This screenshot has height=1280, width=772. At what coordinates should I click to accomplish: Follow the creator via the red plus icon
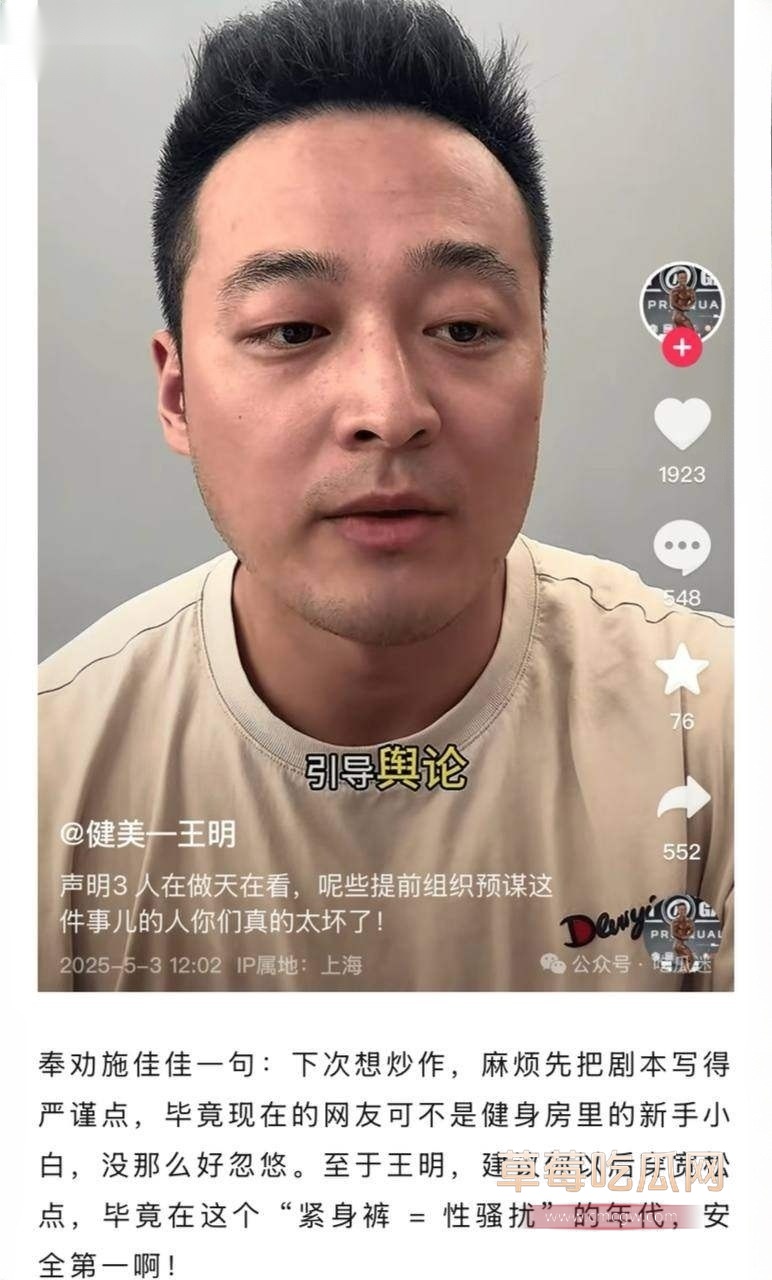pyautogui.click(x=682, y=349)
